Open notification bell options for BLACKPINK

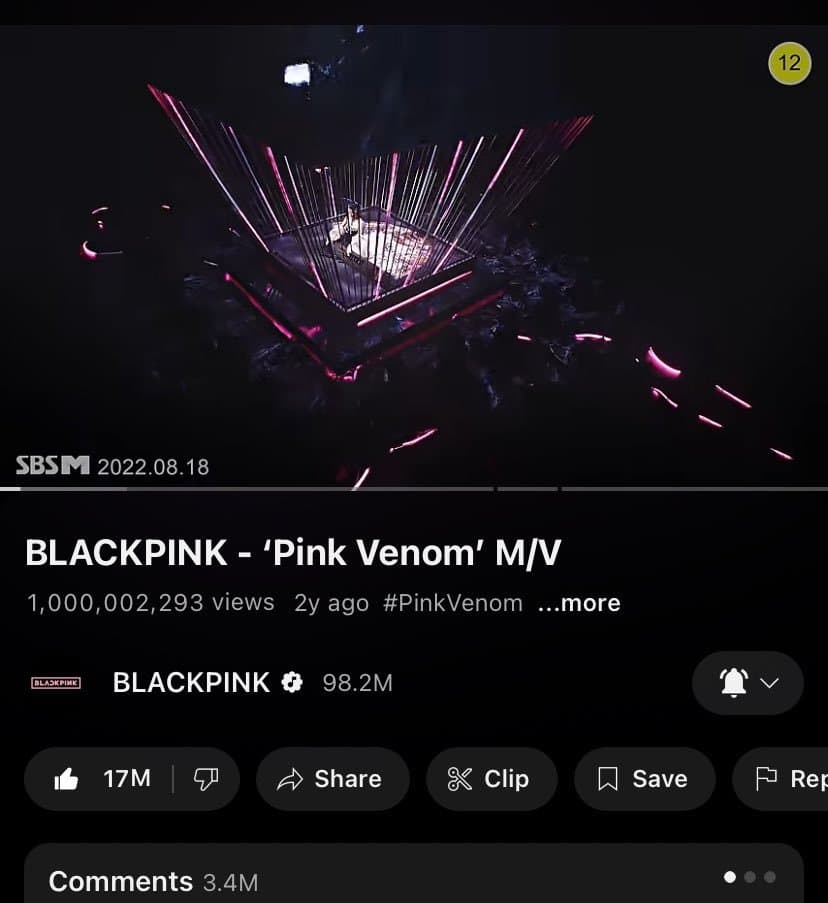point(747,683)
